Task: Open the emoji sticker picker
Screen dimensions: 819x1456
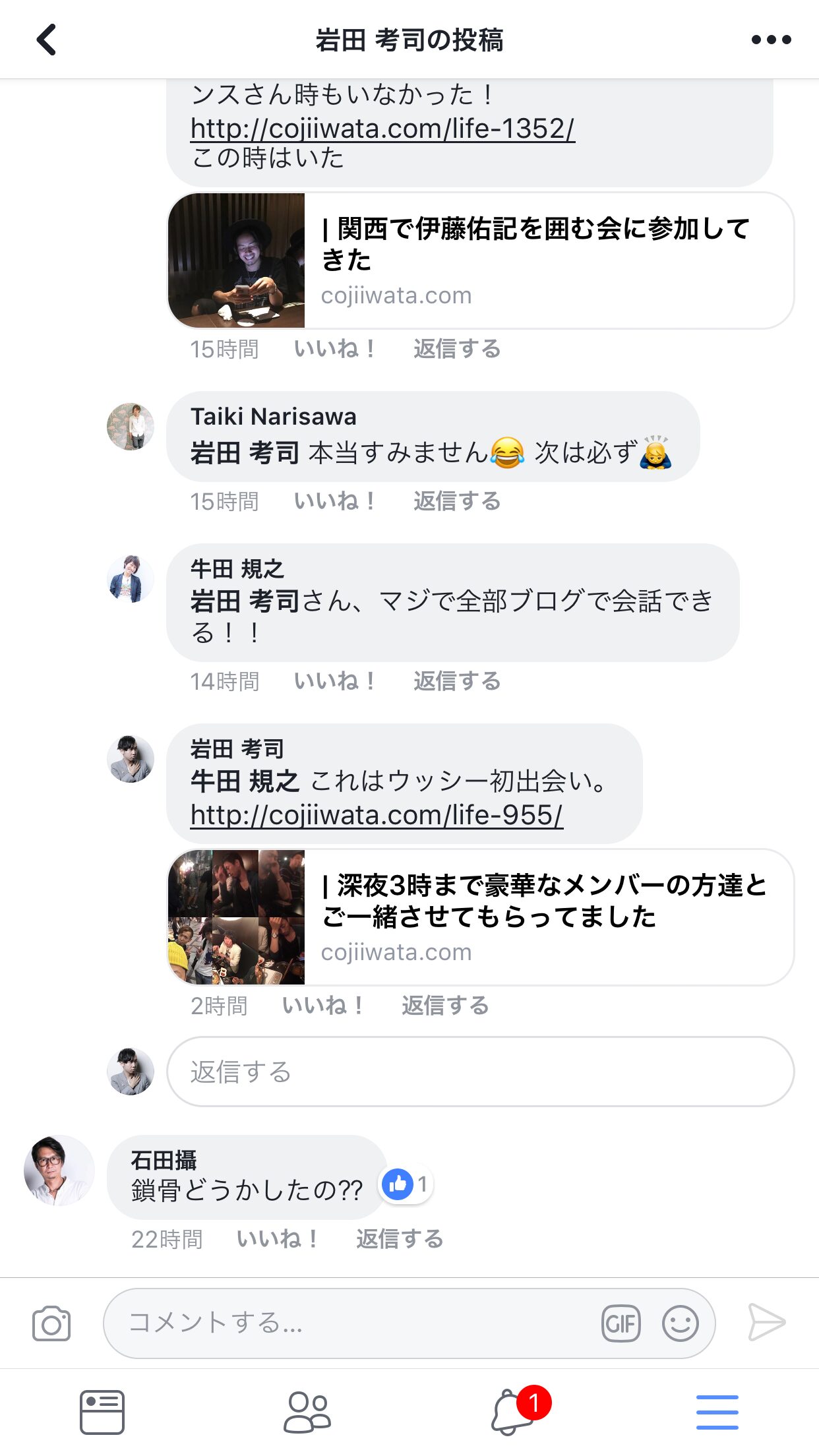Action: click(x=681, y=1323)
